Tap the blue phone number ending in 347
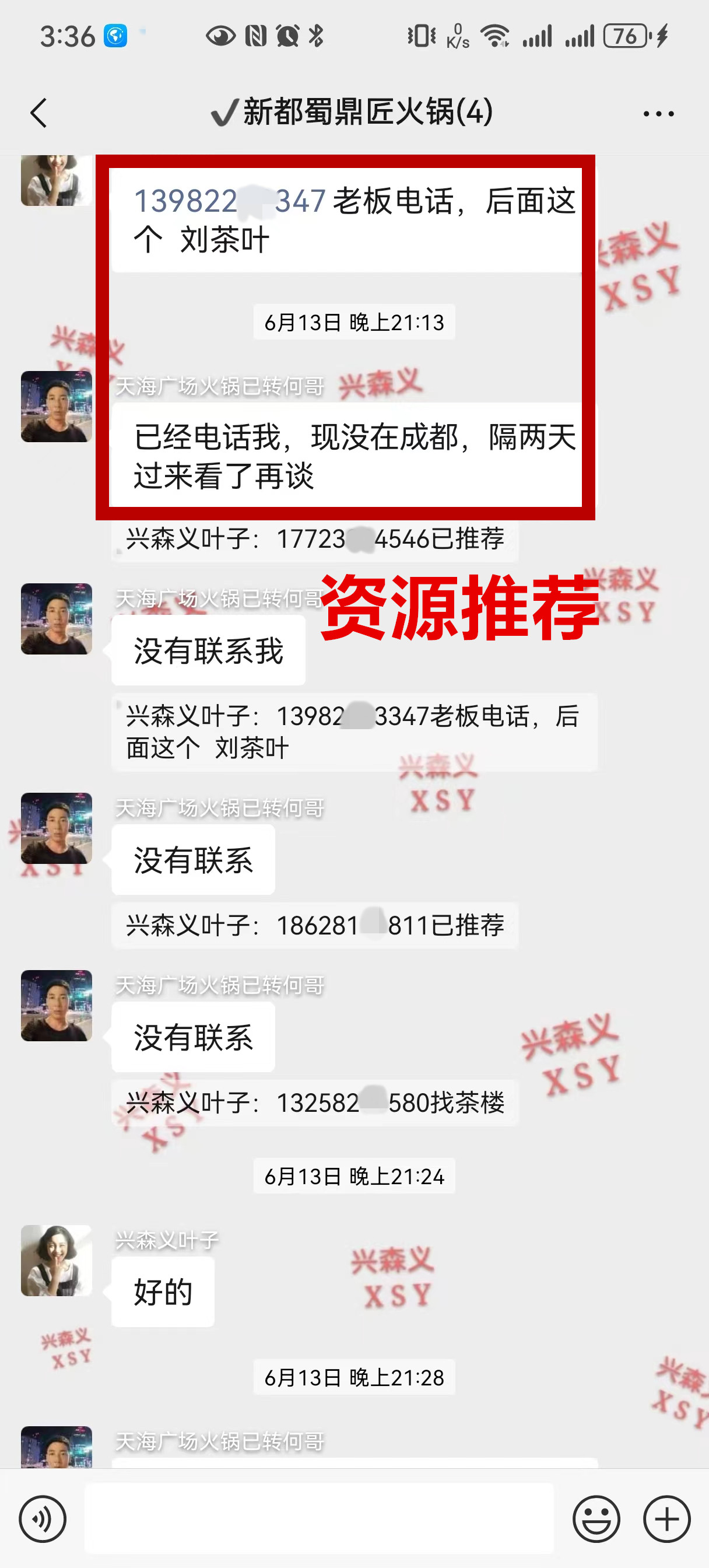Viewport: 709px width, 1568px height. [x=230, y=201]
